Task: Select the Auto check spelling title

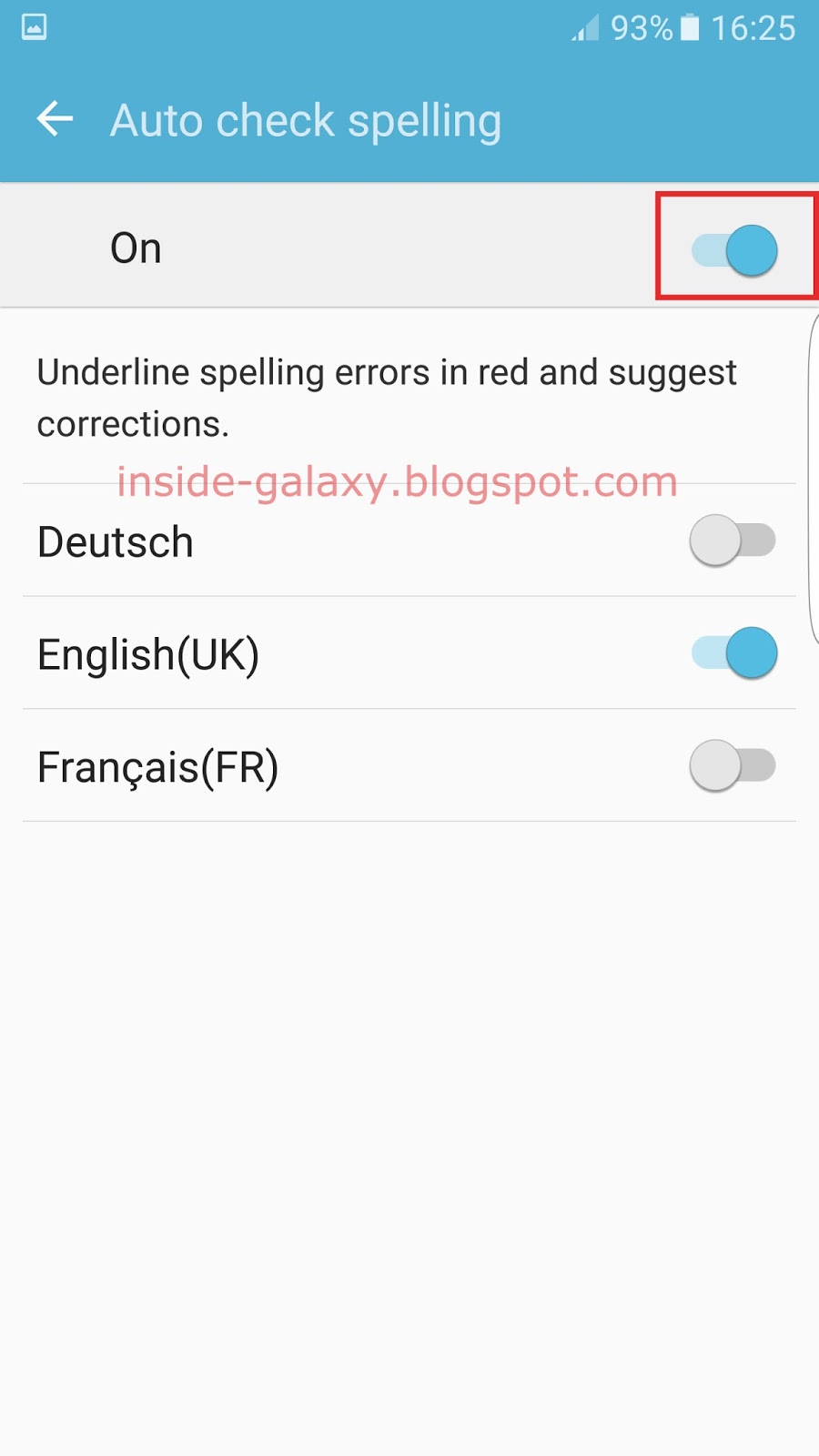Action: point(306,119)
